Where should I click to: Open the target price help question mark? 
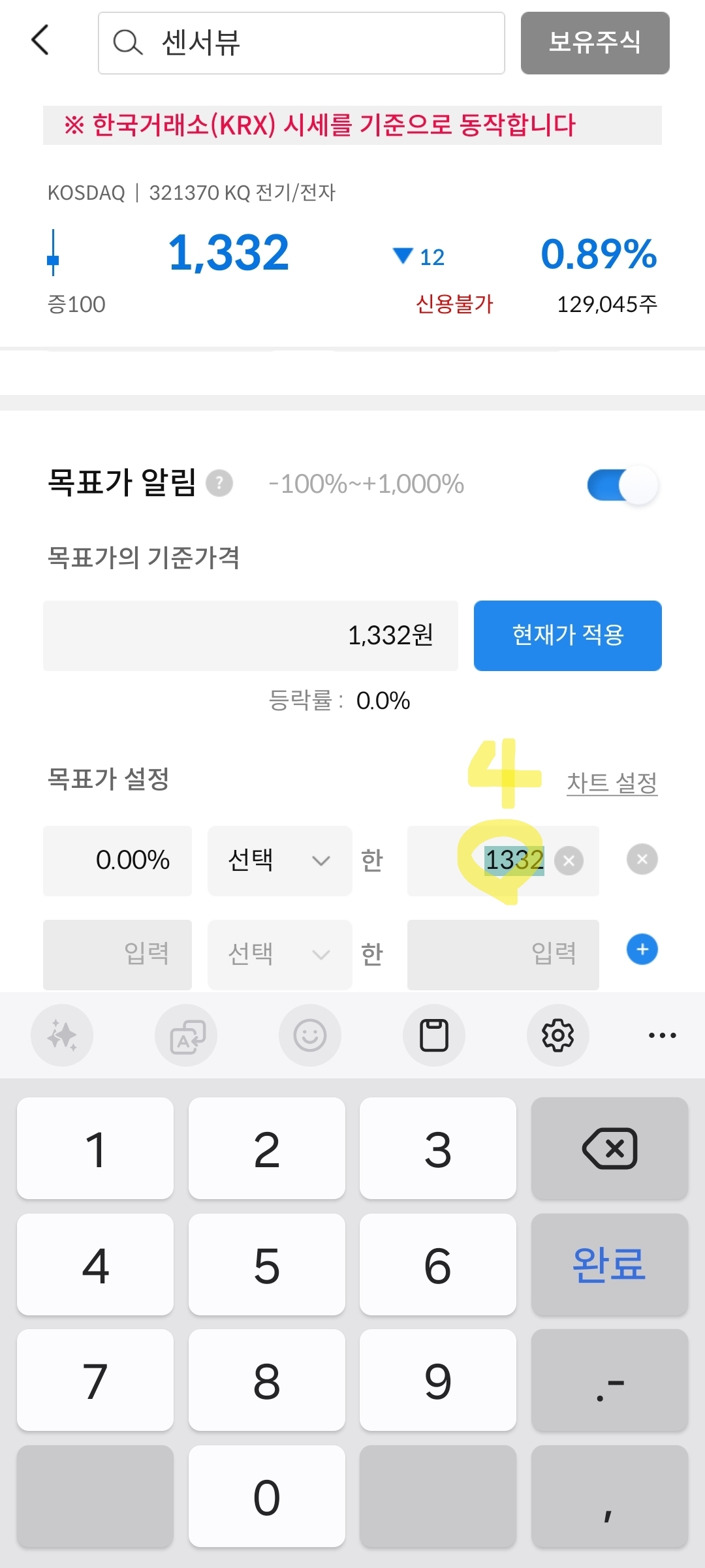[x=220, y=483]
